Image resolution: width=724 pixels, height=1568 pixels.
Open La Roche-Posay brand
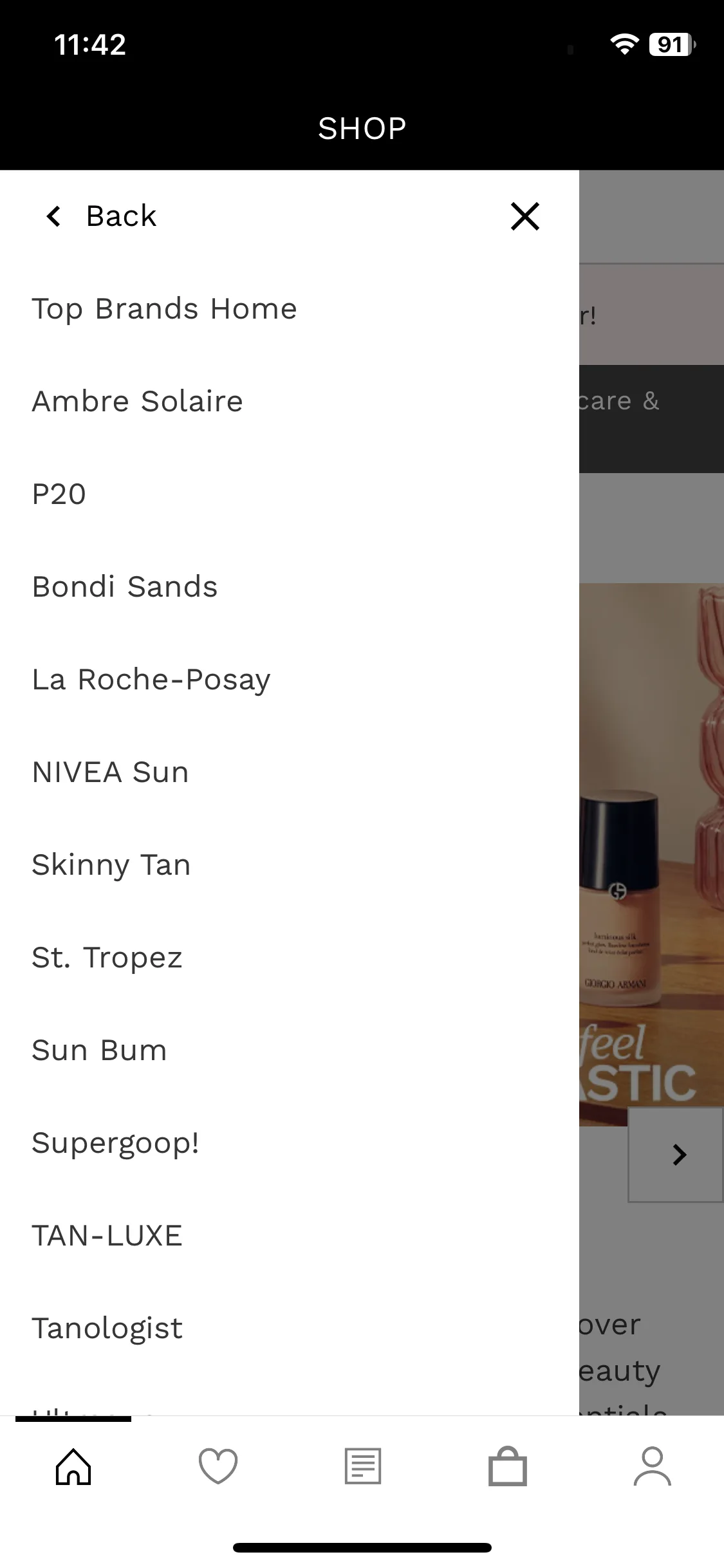tap(151, 680)
